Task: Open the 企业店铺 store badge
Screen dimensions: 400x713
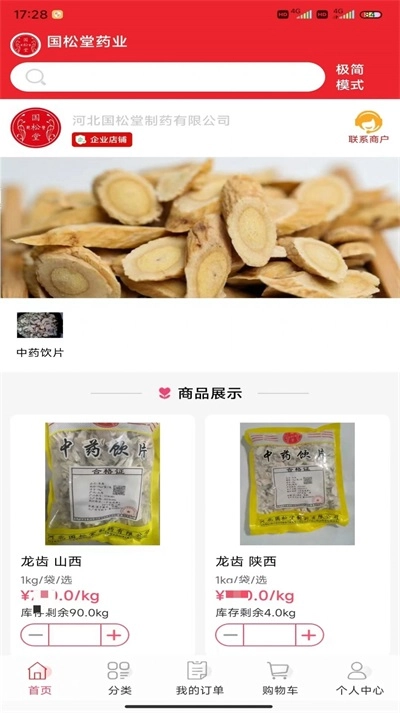Action: coord(102,140)
